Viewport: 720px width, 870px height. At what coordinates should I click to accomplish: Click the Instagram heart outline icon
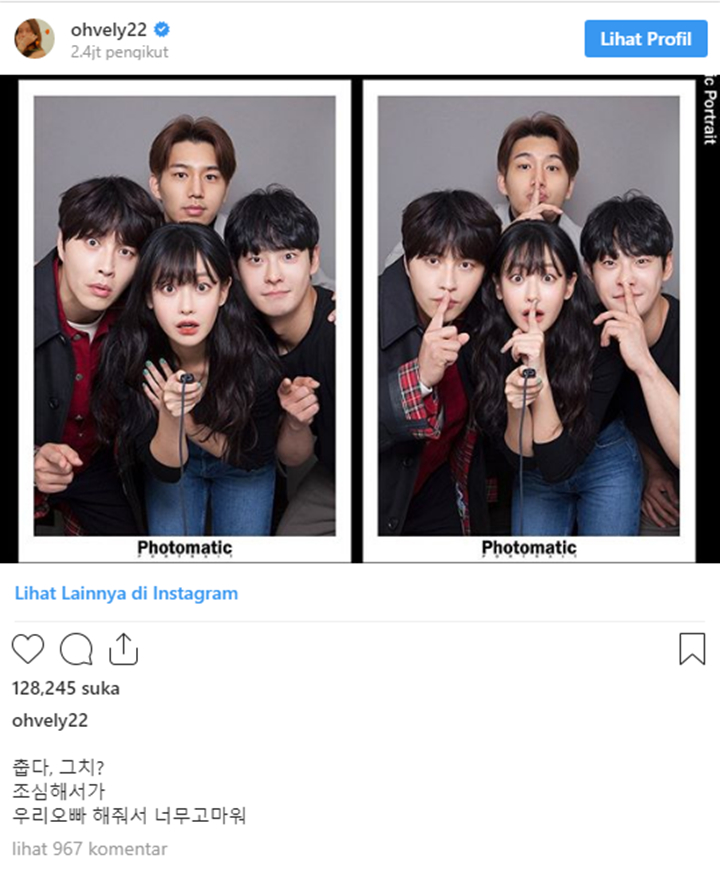(x=27, y=649)
